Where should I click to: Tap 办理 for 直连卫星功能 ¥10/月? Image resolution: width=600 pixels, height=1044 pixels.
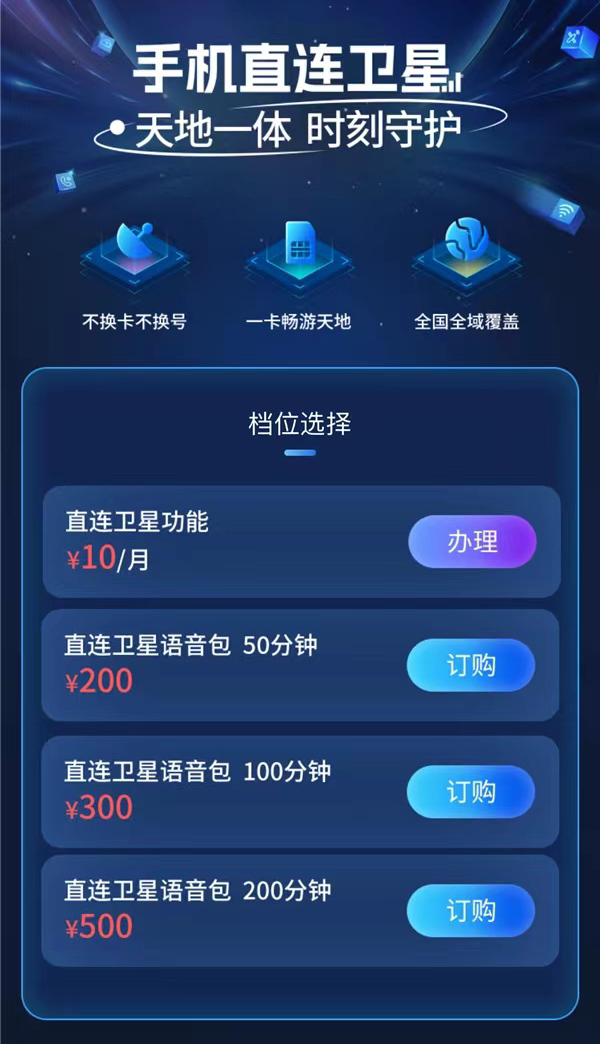472,542
